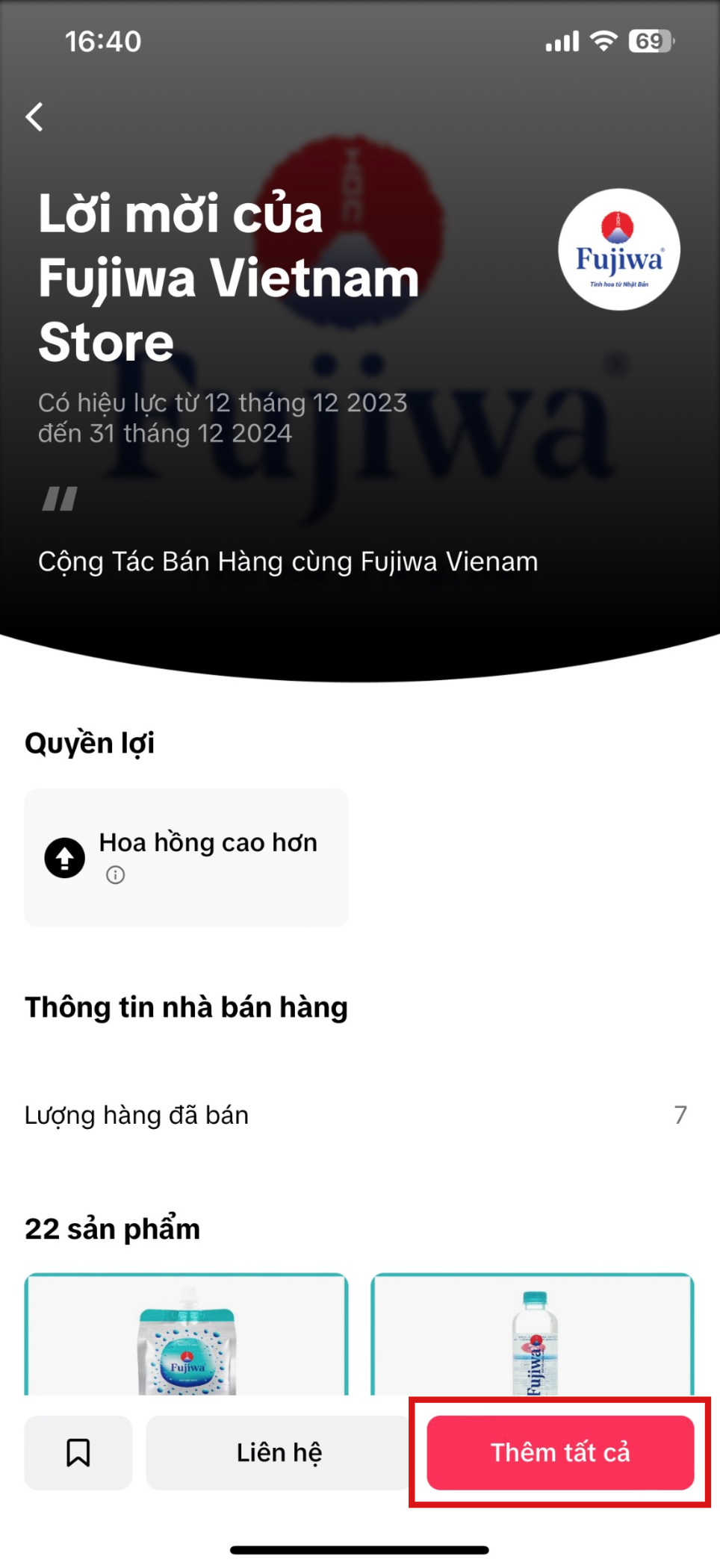The width and height of the screenshot is (720, 1568).
Task: Tap the info icon under Hoa hồng cao hơn
Action: click(115, 874)
